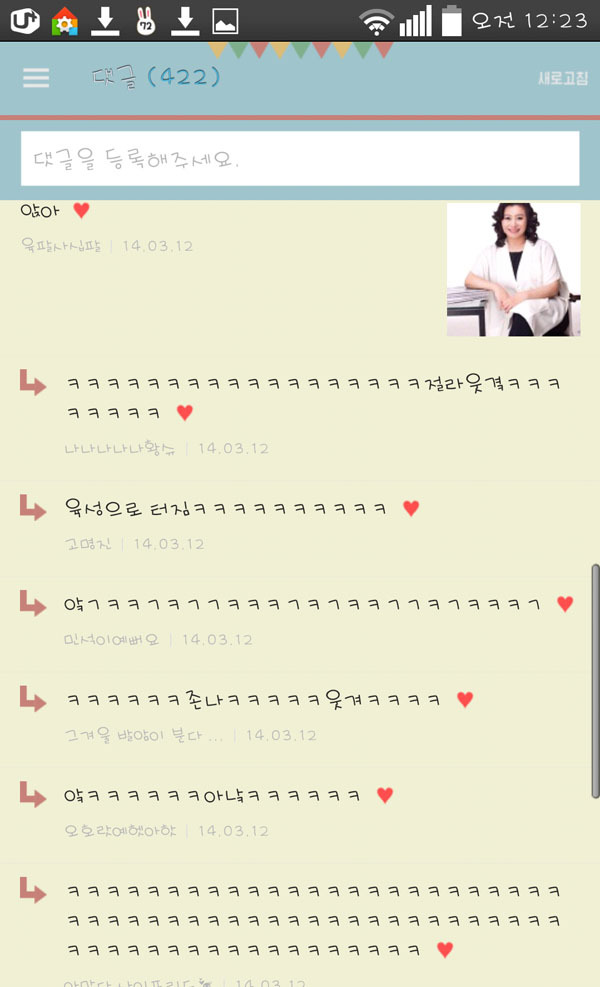The image size is (600, 987).
Task: Tap 새로고침 to refresh comments
Action: (x=562, y=78)
